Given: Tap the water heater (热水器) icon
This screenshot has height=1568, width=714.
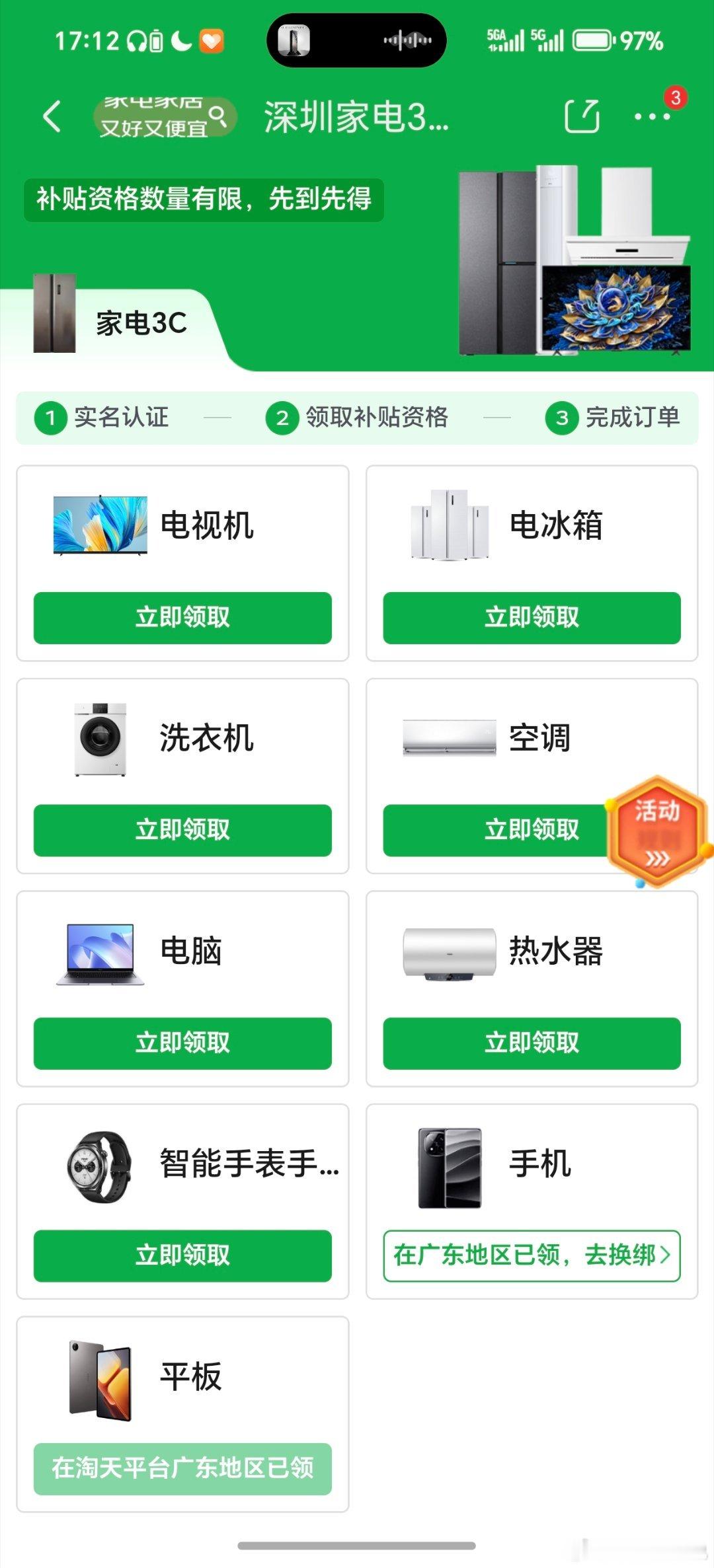Looking at the screenshot, I should pos(448,952).
